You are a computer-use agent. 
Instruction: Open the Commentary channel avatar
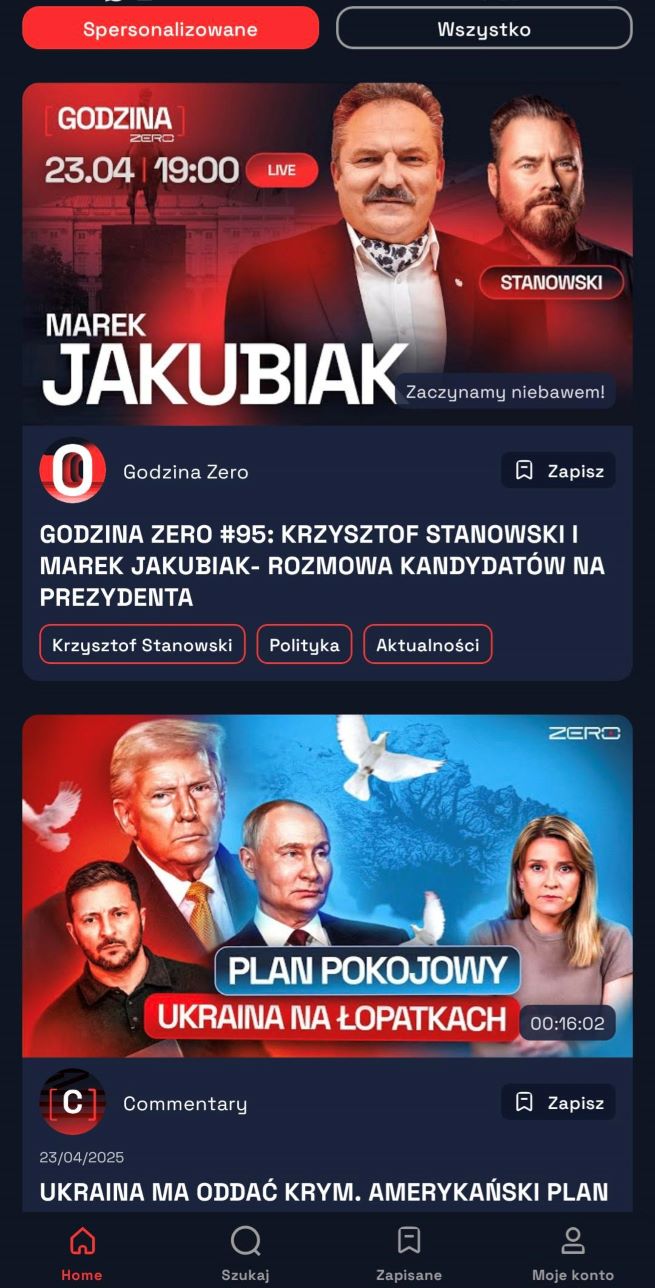(72, 1103)
